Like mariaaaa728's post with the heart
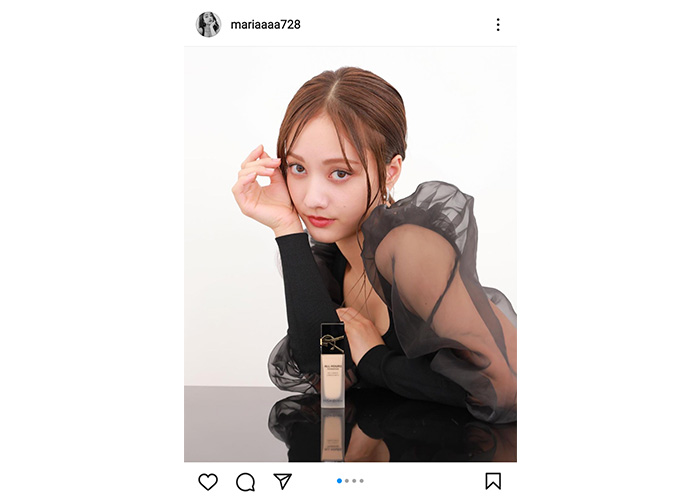 [208, 482]
